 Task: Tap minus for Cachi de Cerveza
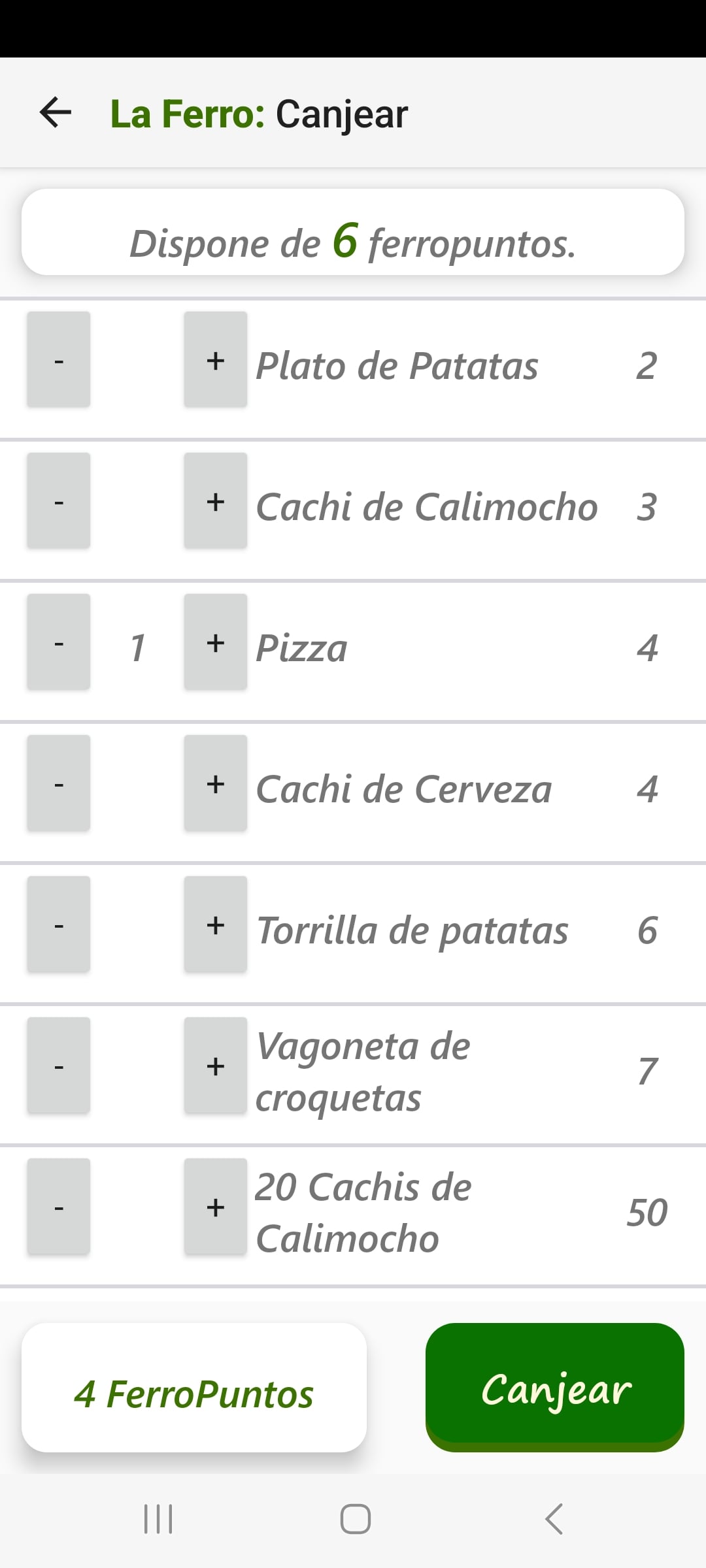click(59, 783)
